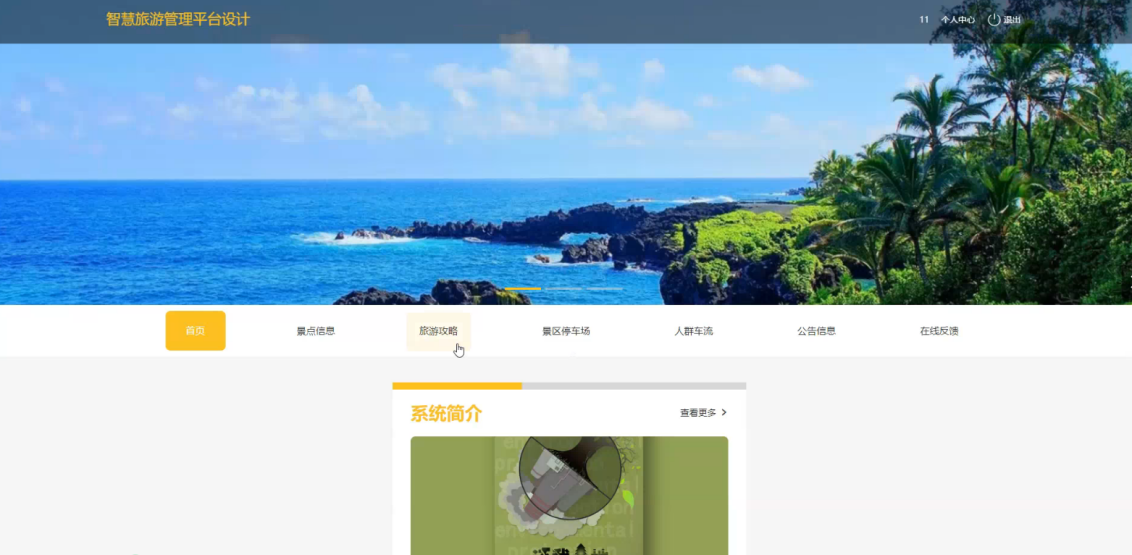The height and width of the screenshot is (555, 1132).
Task: Select the 首页 tab
Action: [x=196, y=331]
